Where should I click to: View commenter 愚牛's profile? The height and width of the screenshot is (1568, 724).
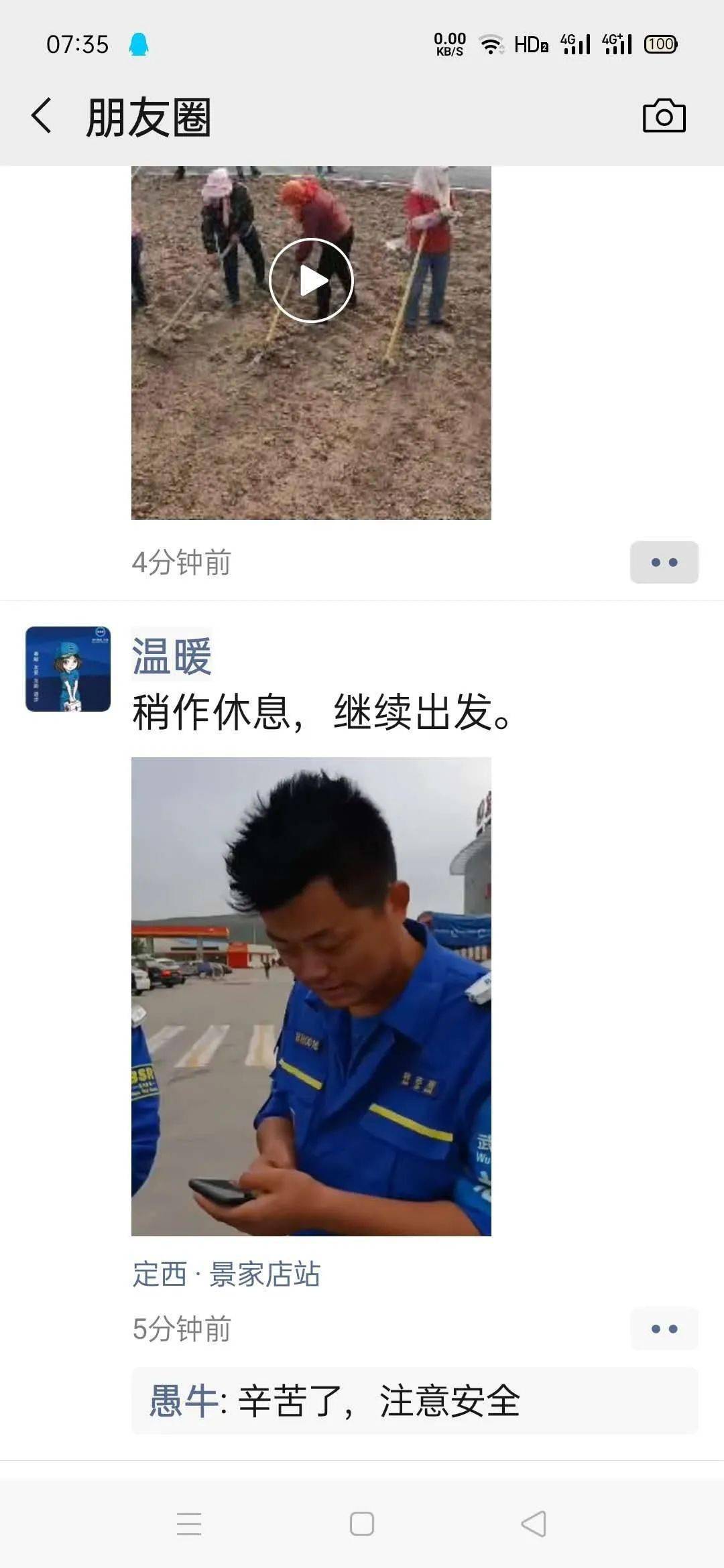point(183,1401)
